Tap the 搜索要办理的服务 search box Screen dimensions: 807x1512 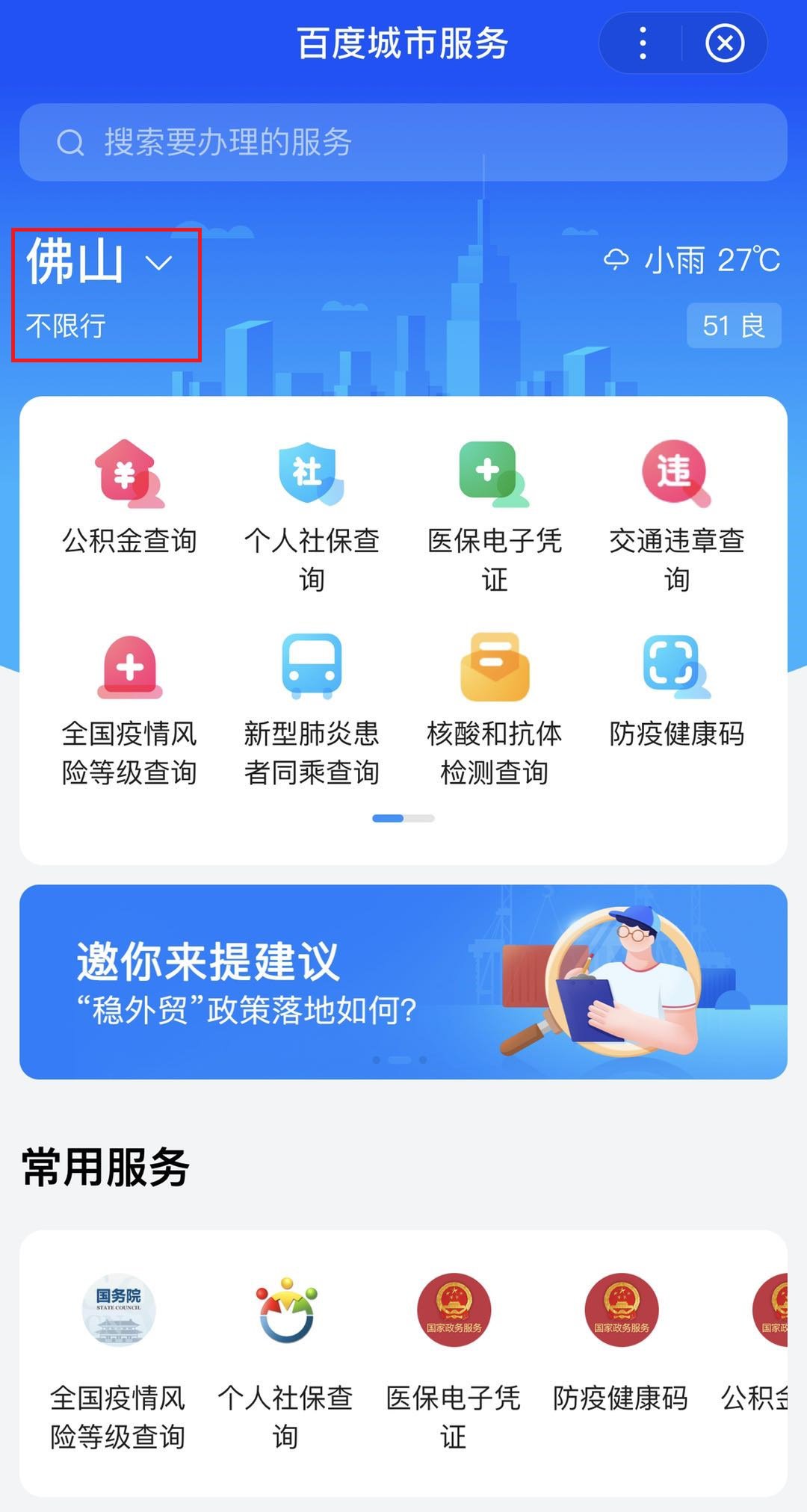pos(403,142)
